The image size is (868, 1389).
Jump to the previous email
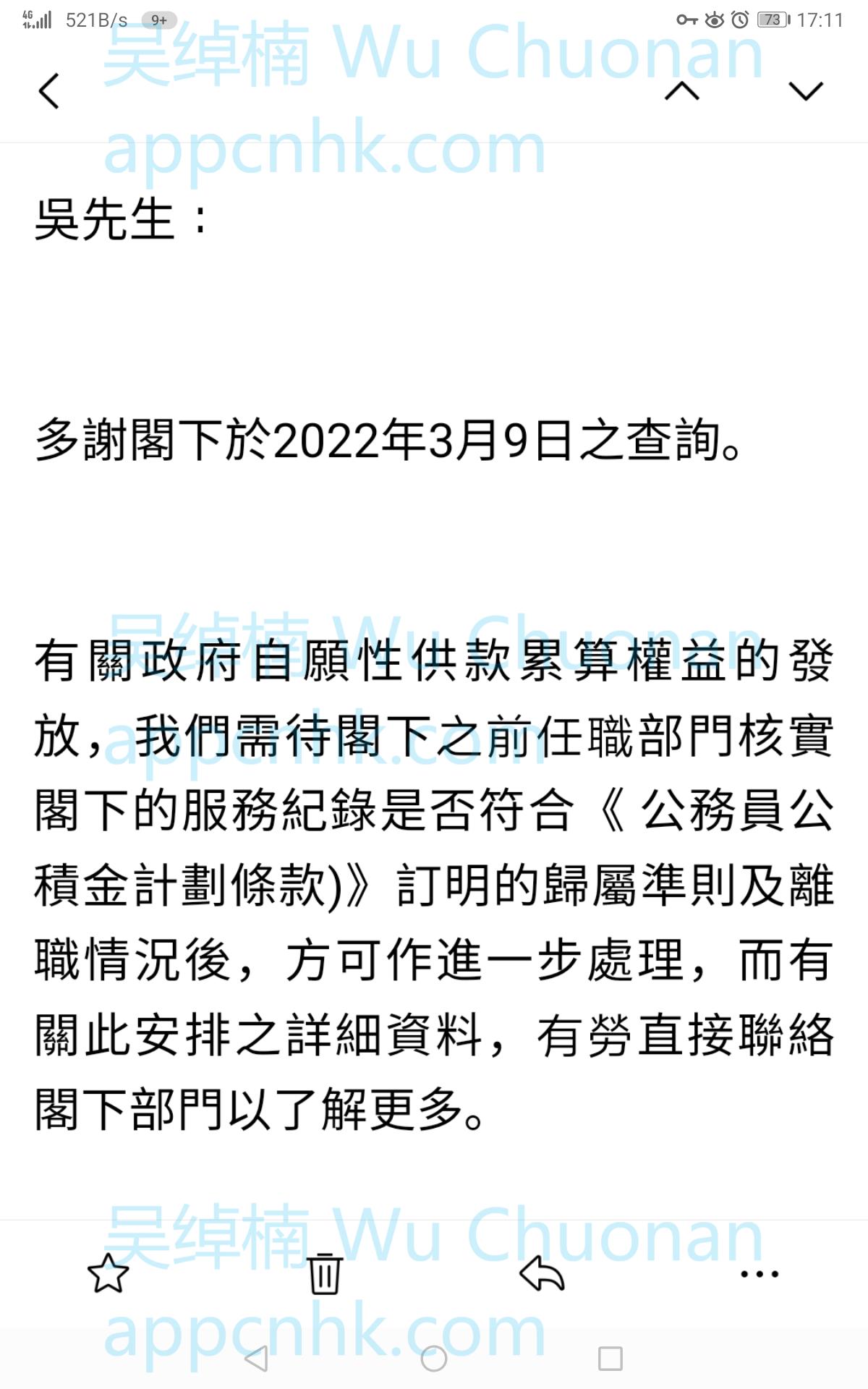pyautogui.click(x=682, y=91)
